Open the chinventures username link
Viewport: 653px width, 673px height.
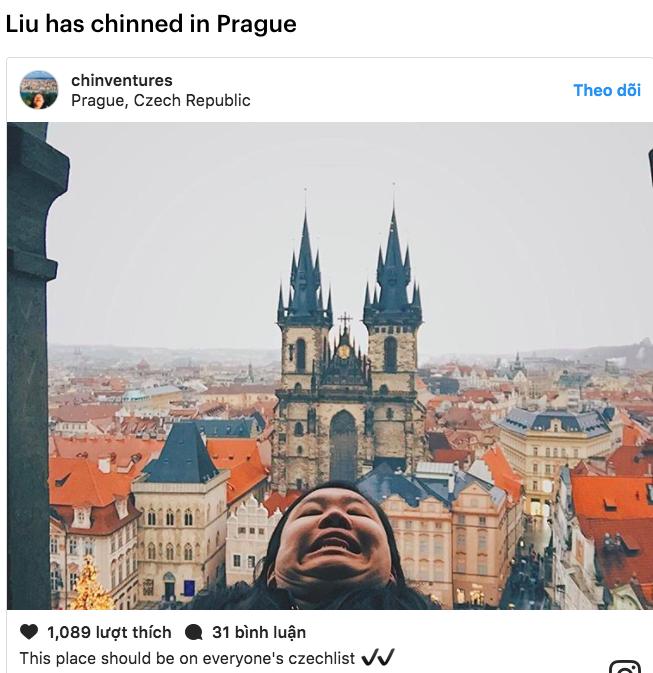(x=122, y=80)
